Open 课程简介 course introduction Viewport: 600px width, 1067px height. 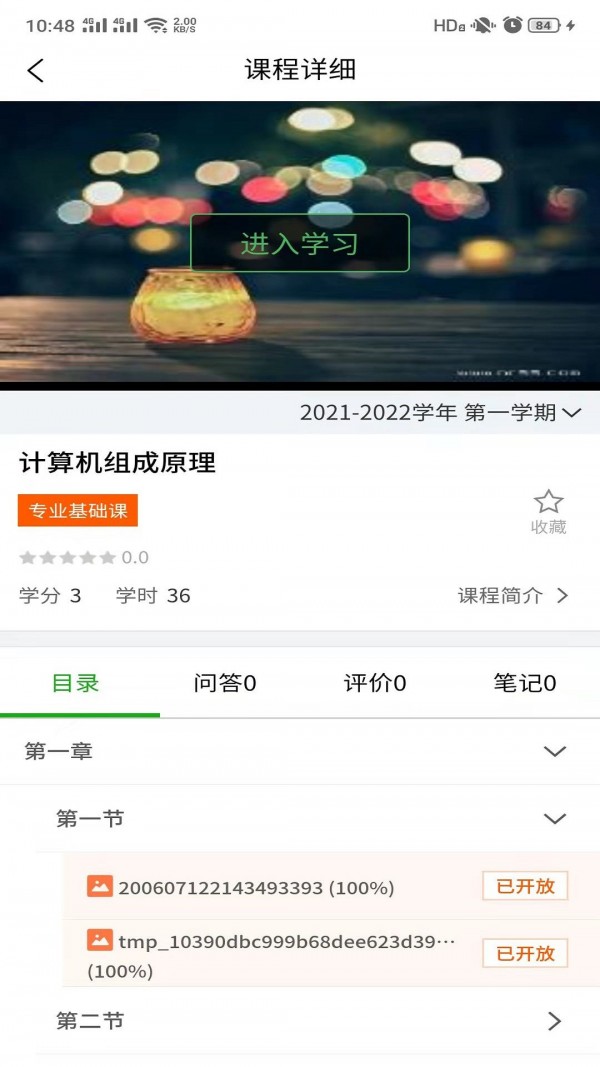pyautogui.click(x=512, y=596)
